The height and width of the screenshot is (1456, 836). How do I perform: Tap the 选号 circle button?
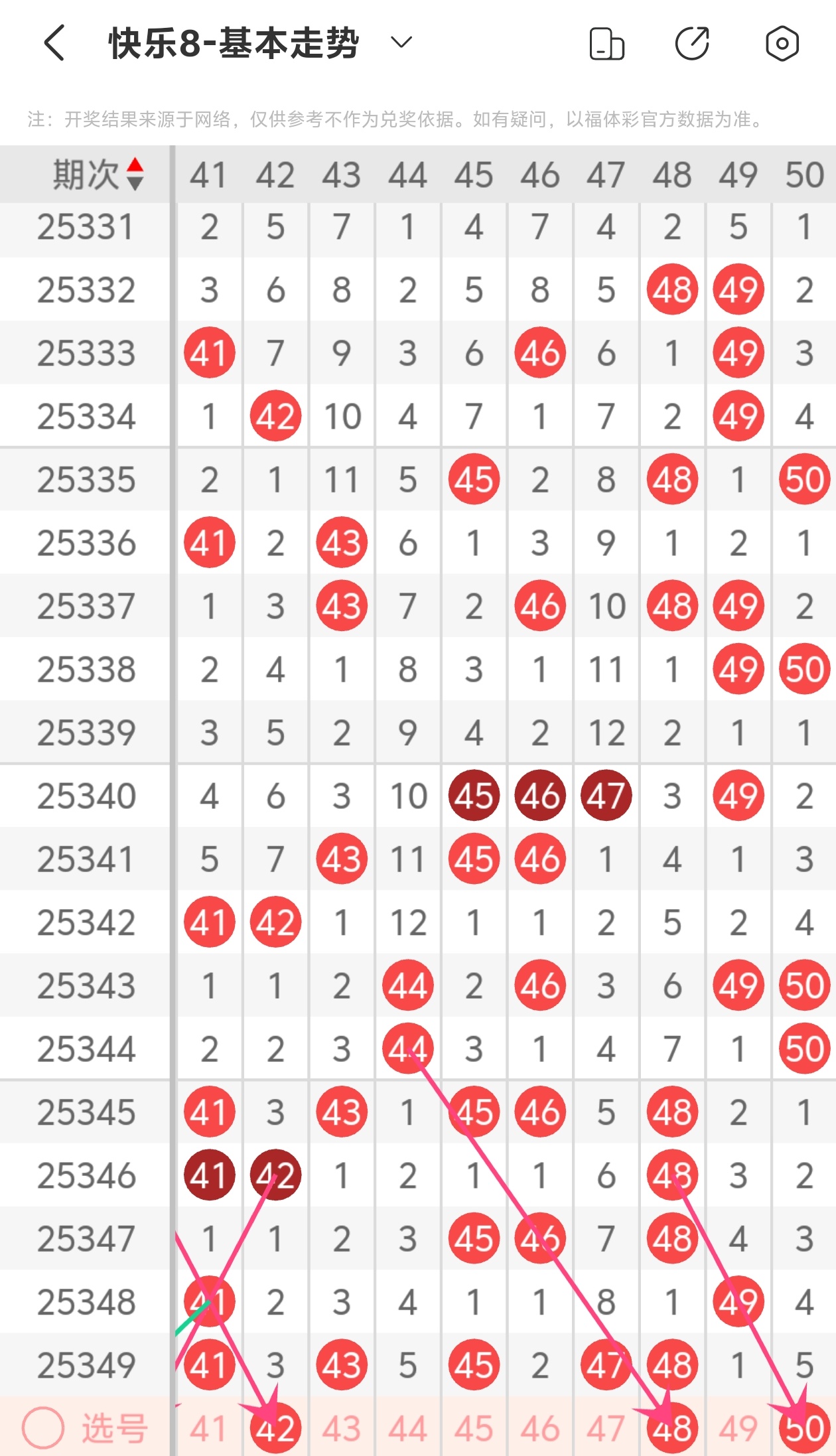(x=44, y=1428)
